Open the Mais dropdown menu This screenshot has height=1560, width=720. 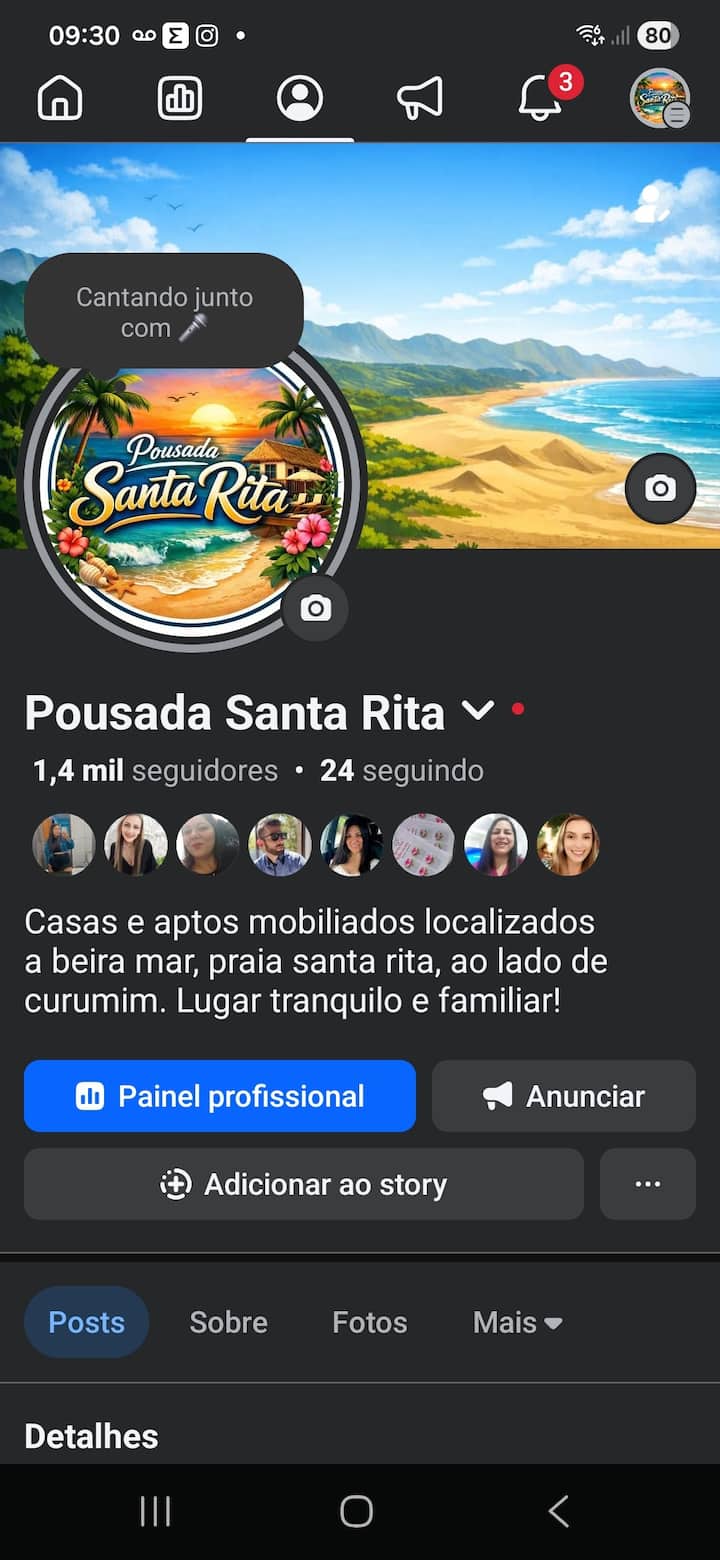click(516, 1322)
